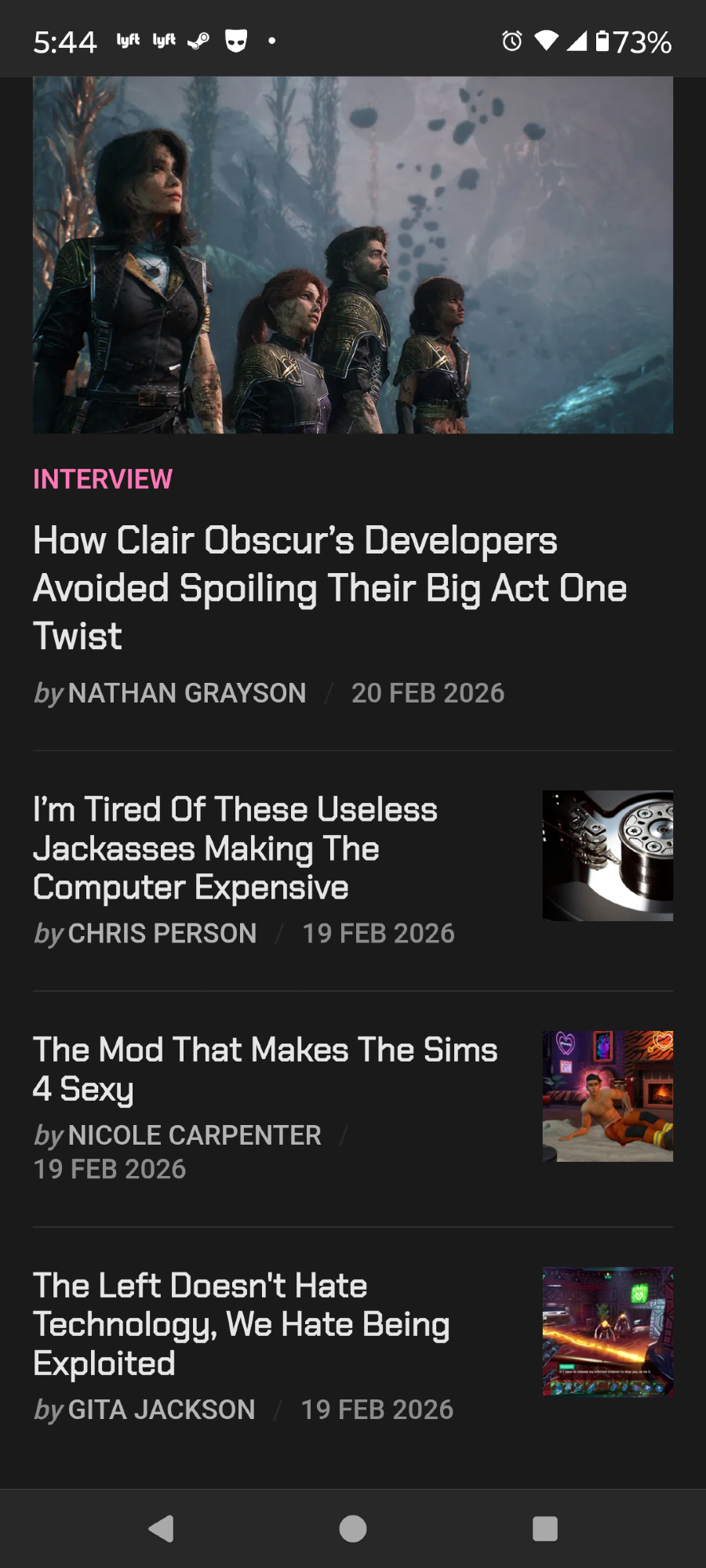Tap the hard drive article thumbnail
The width and height of the screenshot is (706, 1568).
click(x=608, y=855)
